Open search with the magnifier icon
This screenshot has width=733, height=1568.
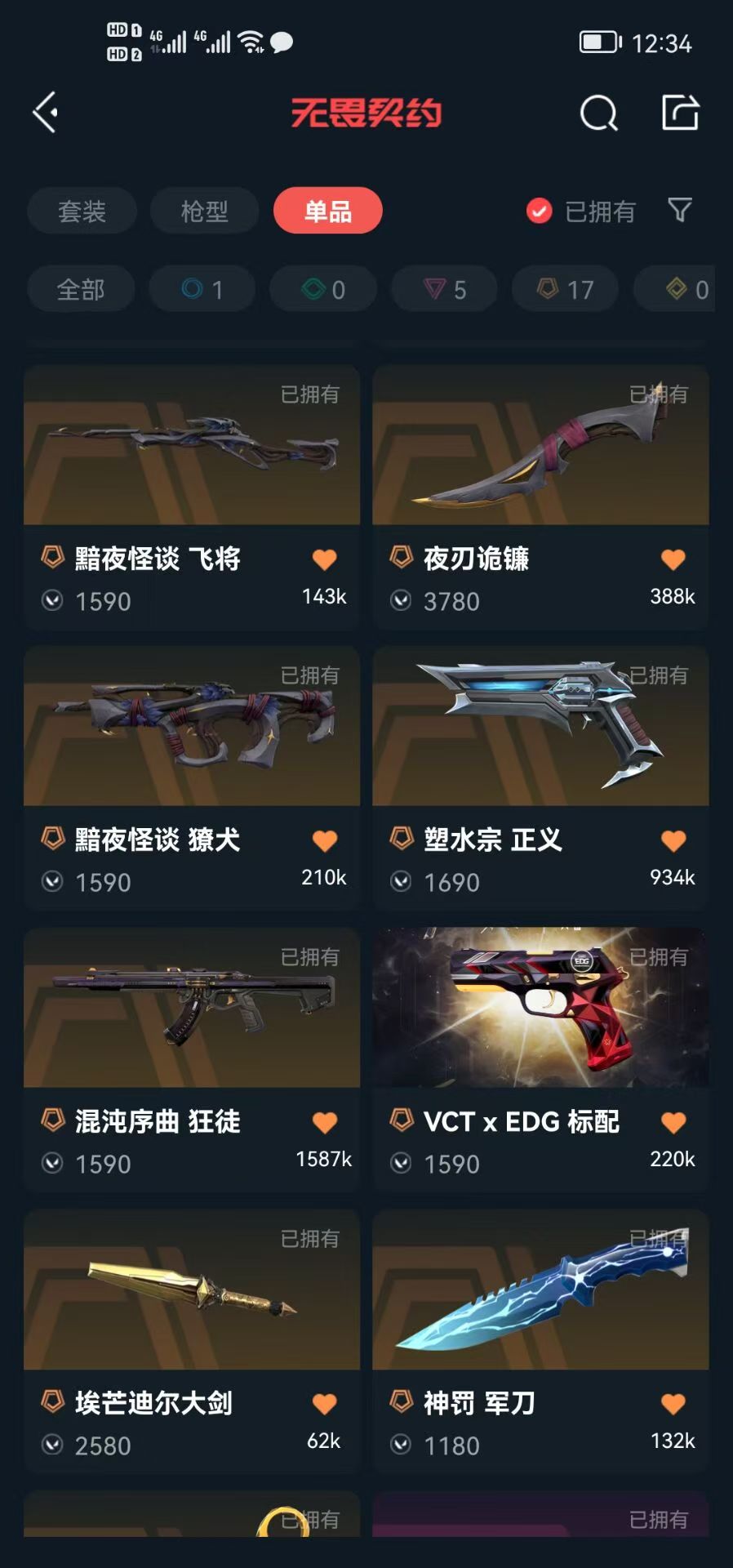click(598, 114)
